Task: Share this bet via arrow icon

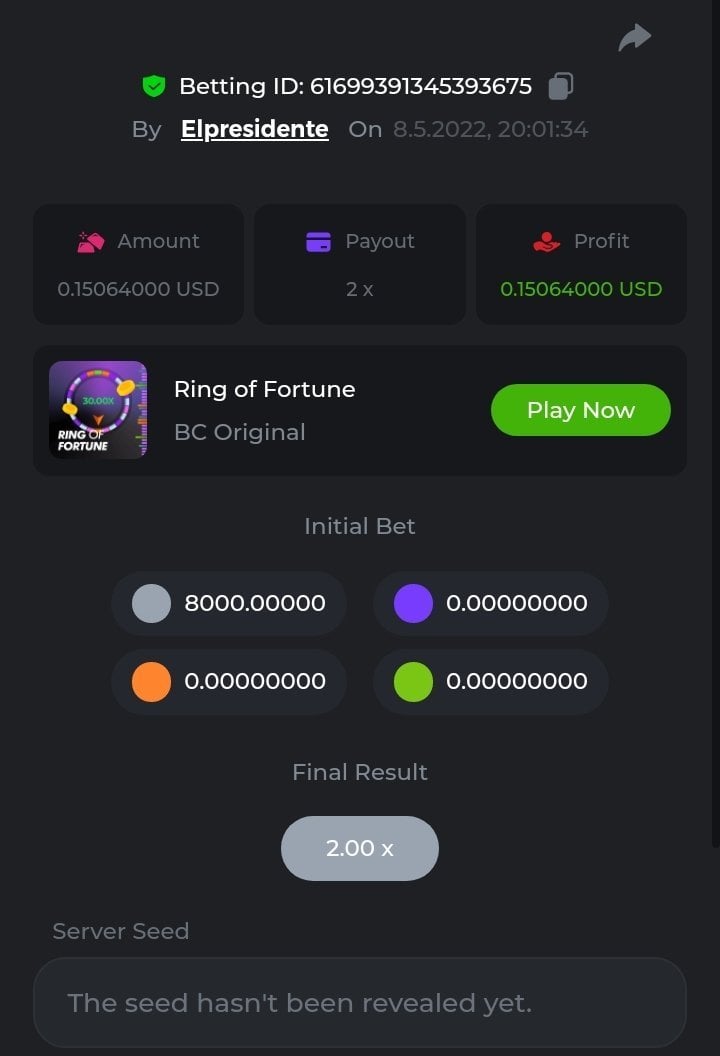Action: pyautogui.click(x=634, y=38)
